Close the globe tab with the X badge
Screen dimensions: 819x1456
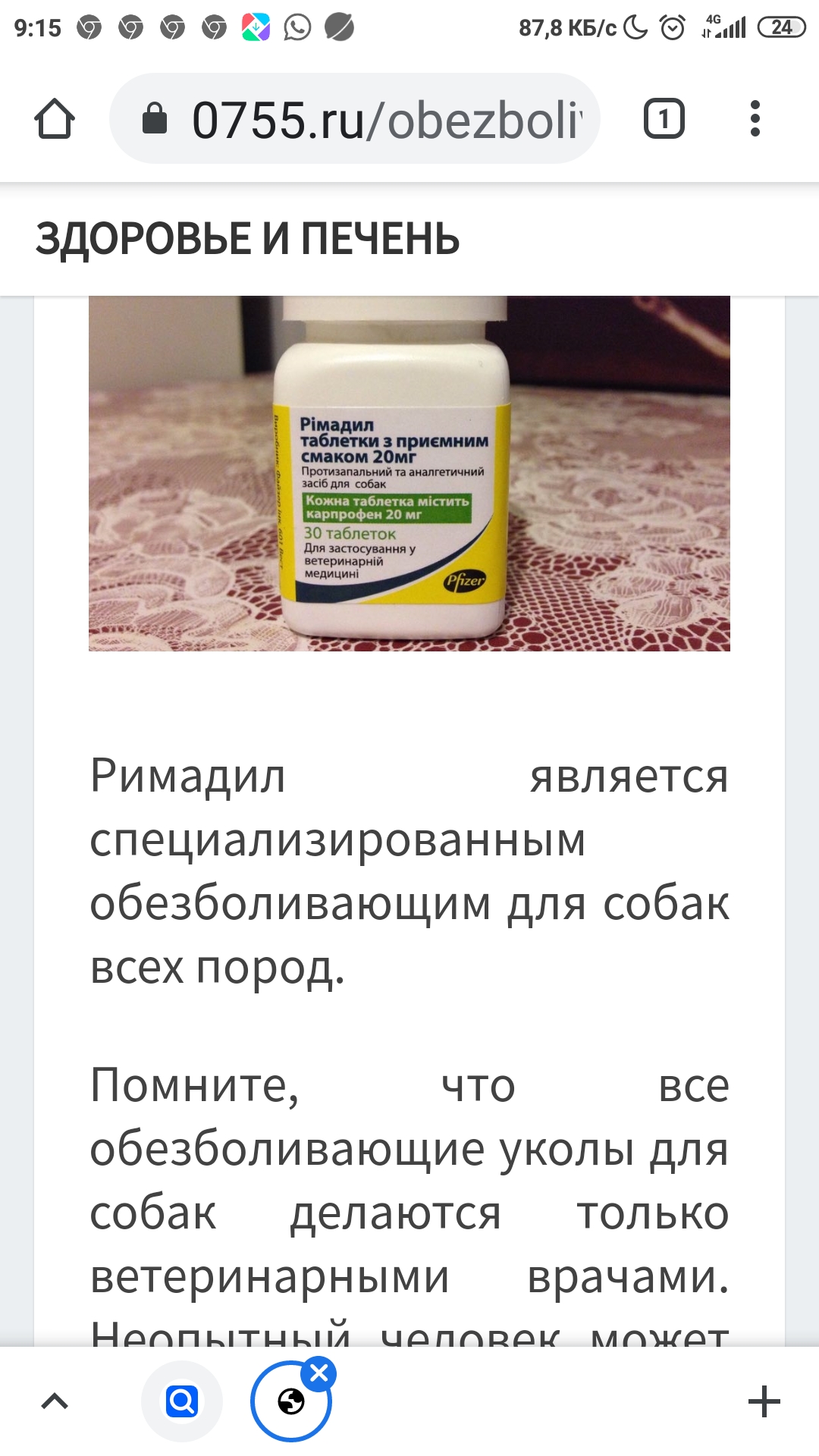(319, 1373)
